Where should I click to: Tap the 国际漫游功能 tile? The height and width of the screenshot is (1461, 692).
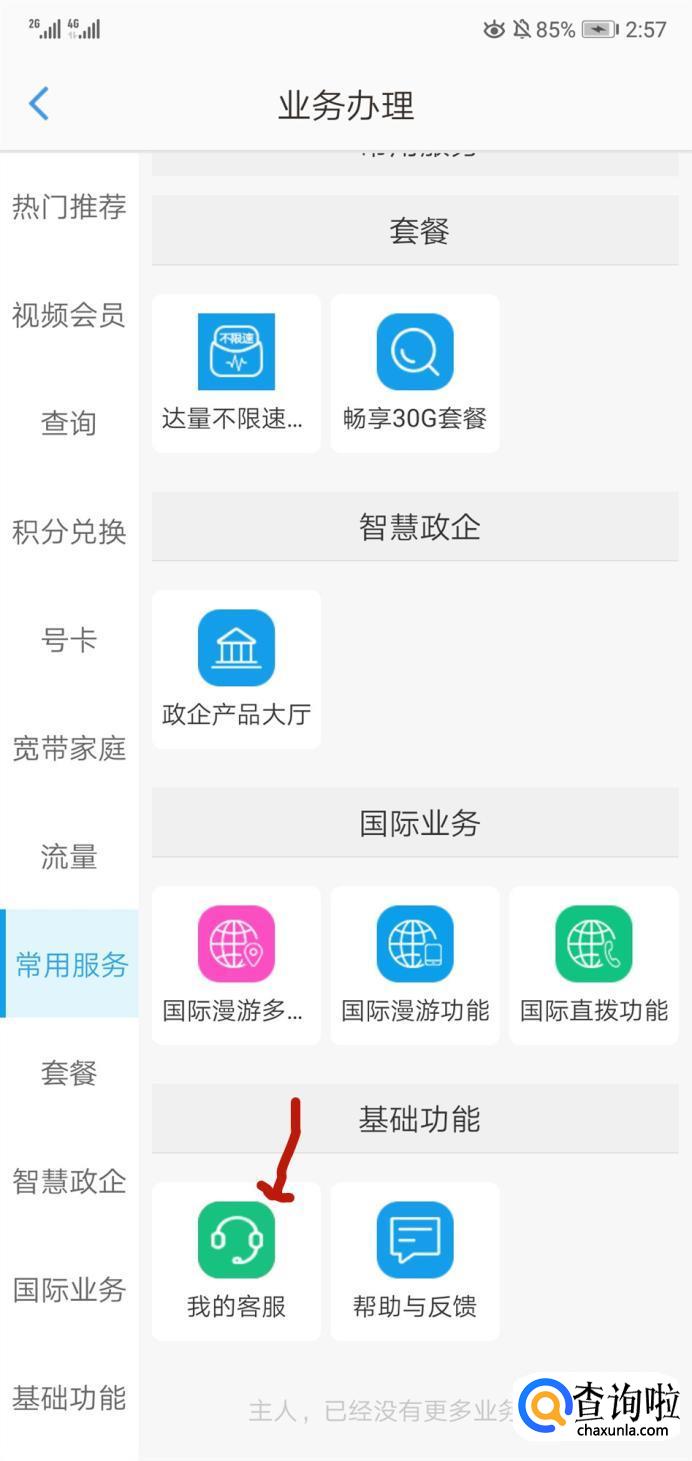[415, 964]
